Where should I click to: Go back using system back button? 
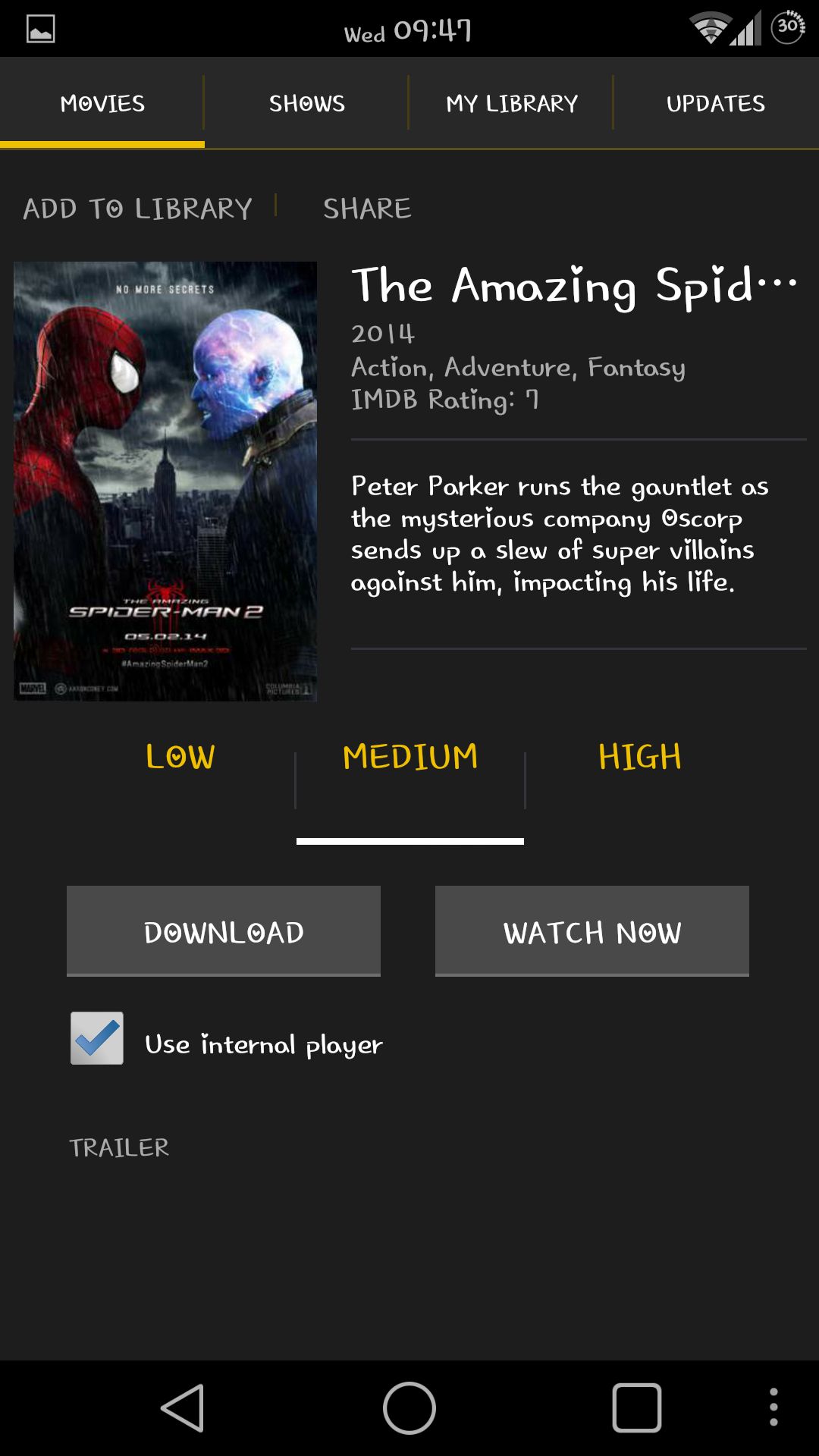[x=183, y=1407]
